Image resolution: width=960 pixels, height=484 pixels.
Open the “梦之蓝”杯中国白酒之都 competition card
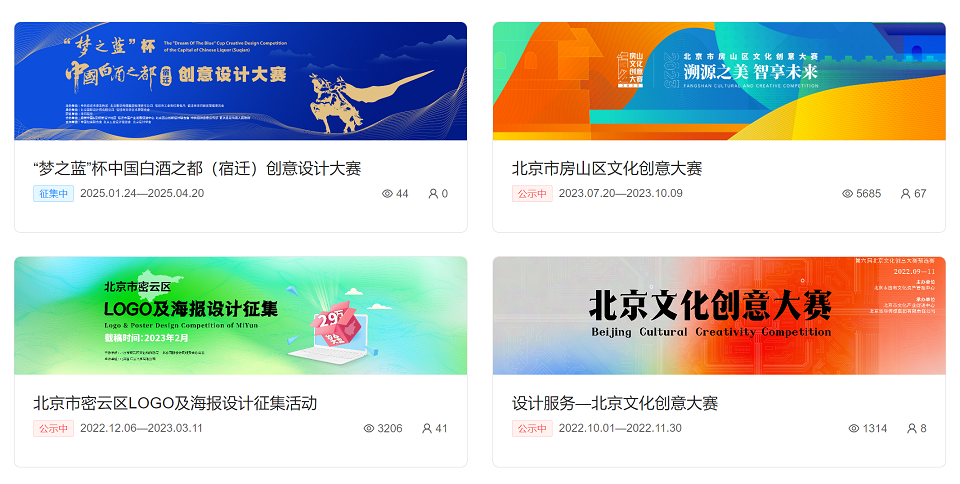coord(197,168)
